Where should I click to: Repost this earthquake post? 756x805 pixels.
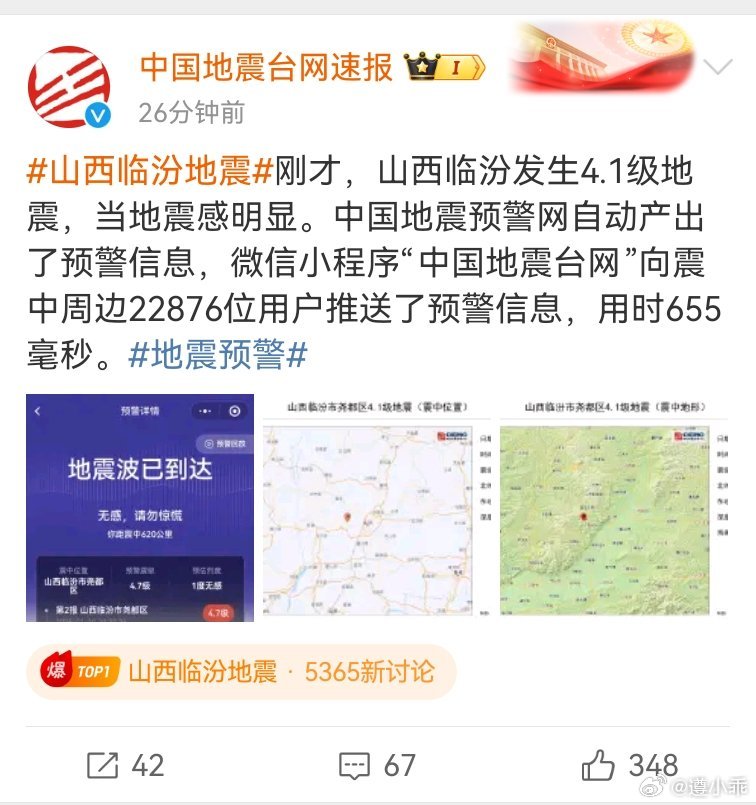[x=124, y=766]
